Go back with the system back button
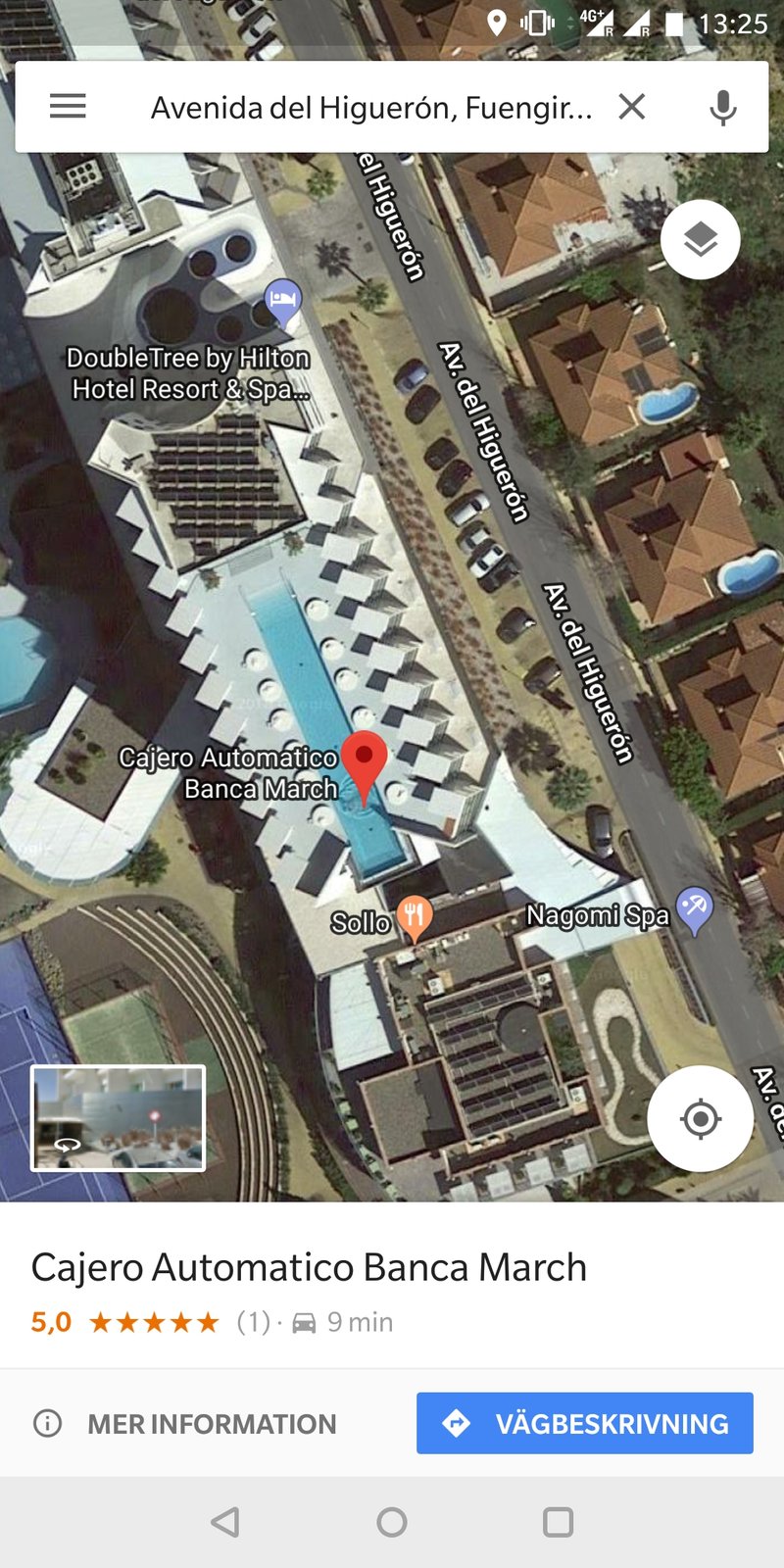Screen dimensions: 784x1568 (x=225, y=1522)
